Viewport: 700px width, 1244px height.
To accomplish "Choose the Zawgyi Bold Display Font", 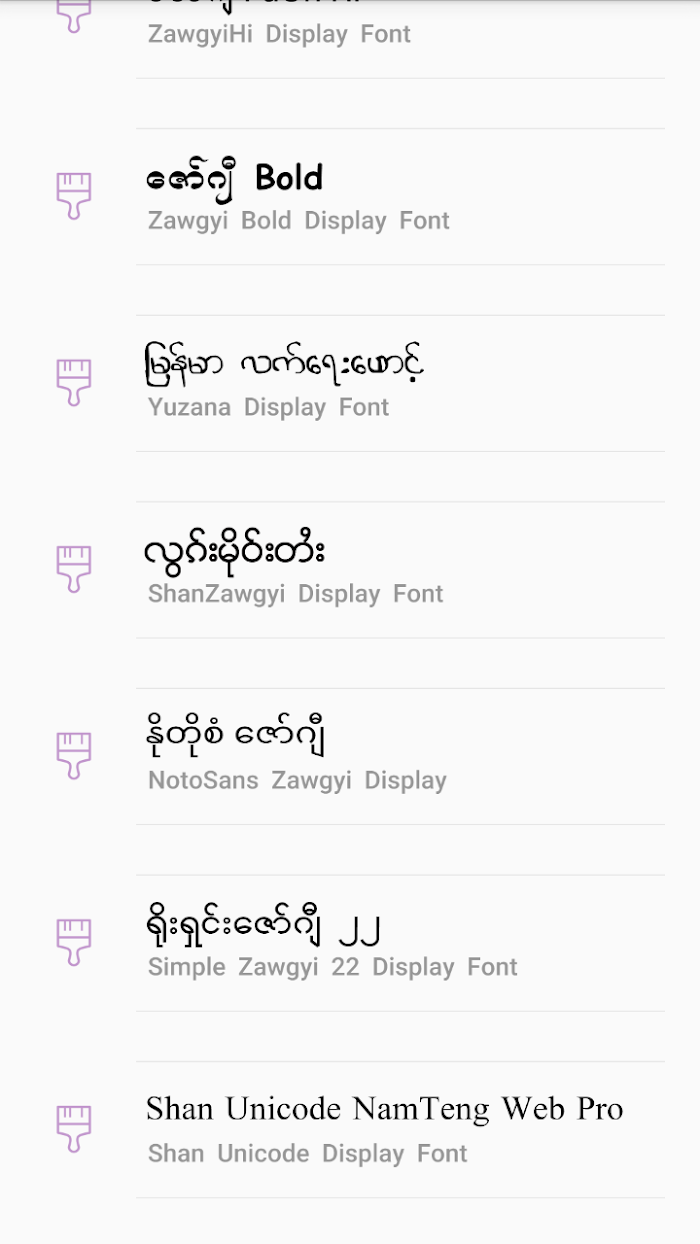I will pyautogui.click(x=350, y=197).
